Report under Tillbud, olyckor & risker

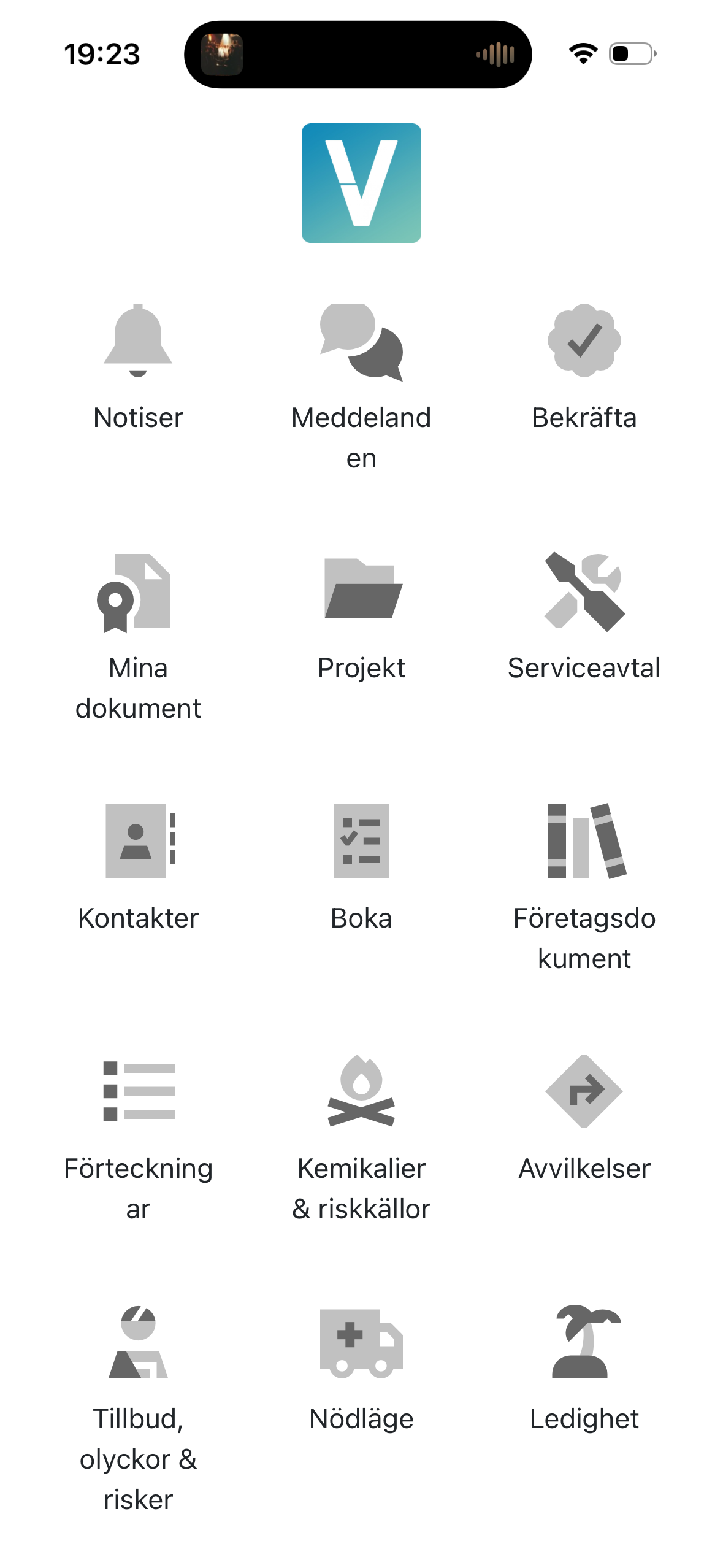138,1342
